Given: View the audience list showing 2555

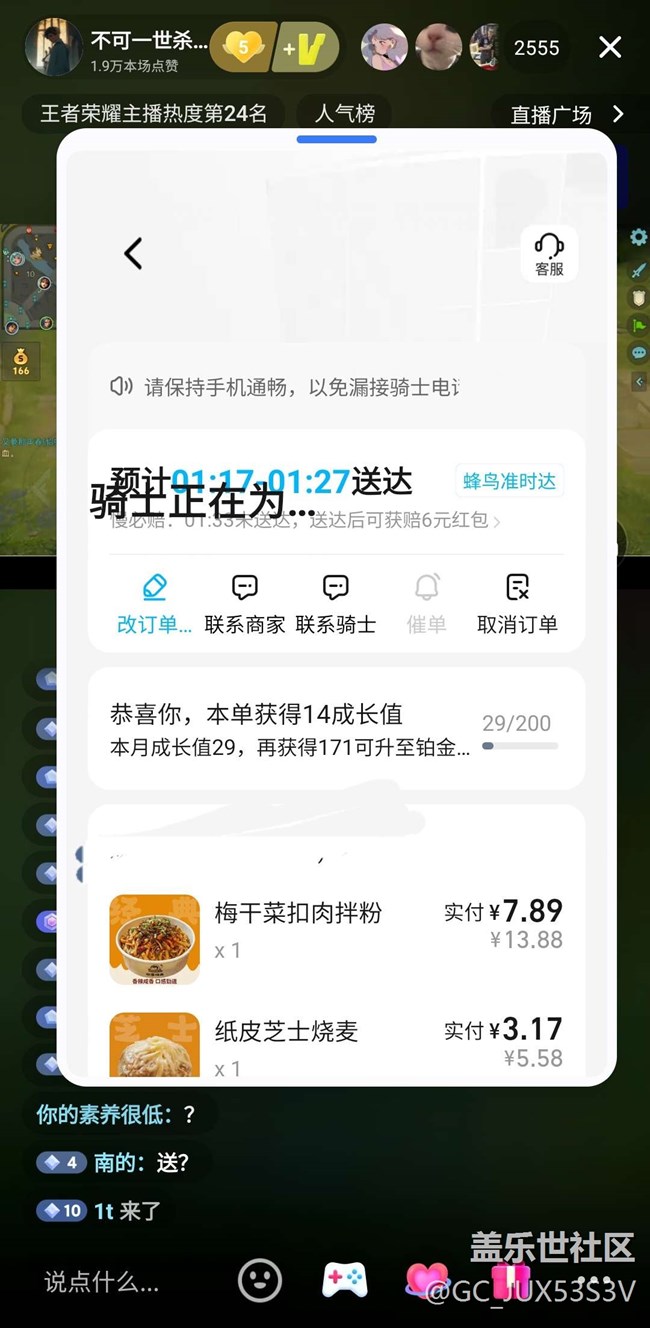Looking at the screenshot, I should [x=536, y=47].
